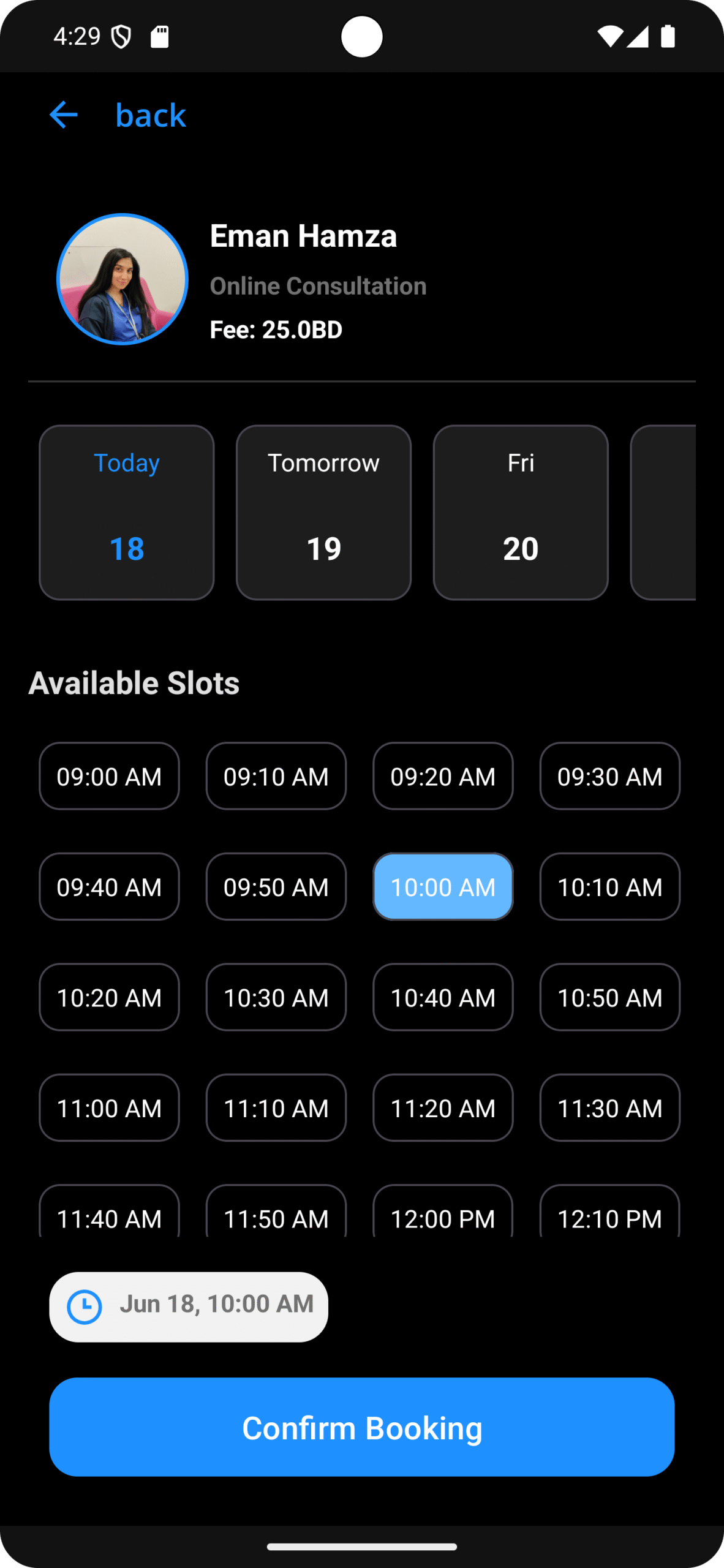This screenshot has width=724, height=1568.
Task: Tap the 11:30 AM slot
Action: pyautogui.click(x=609, y=1107)
